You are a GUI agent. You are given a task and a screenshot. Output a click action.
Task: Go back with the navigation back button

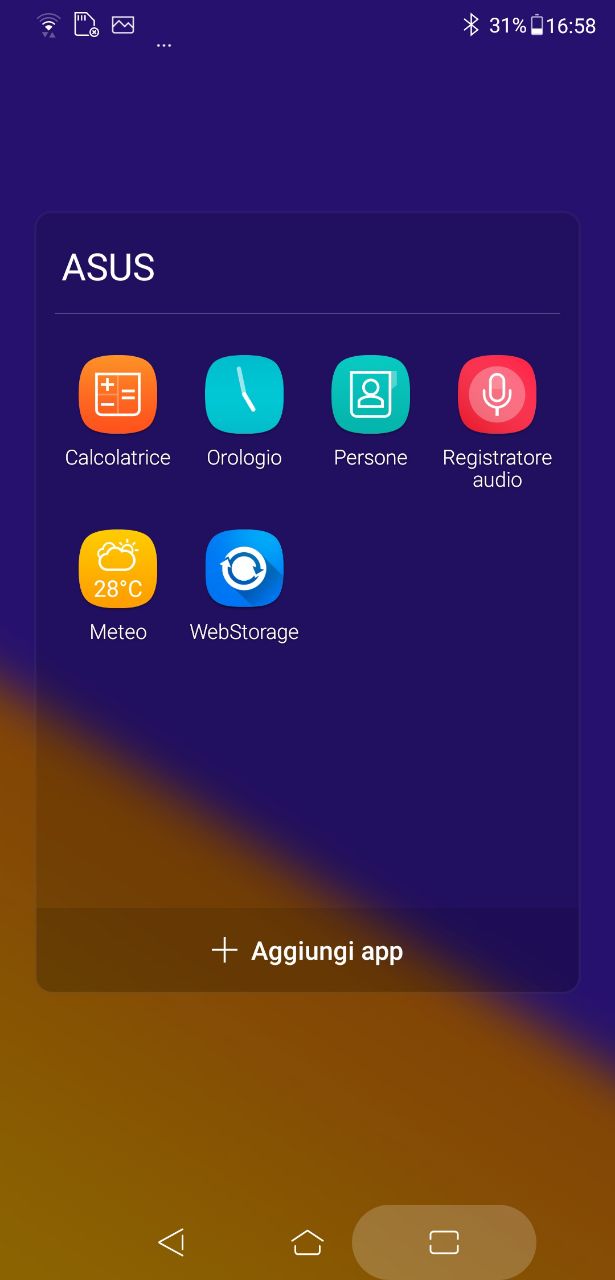172,1242
